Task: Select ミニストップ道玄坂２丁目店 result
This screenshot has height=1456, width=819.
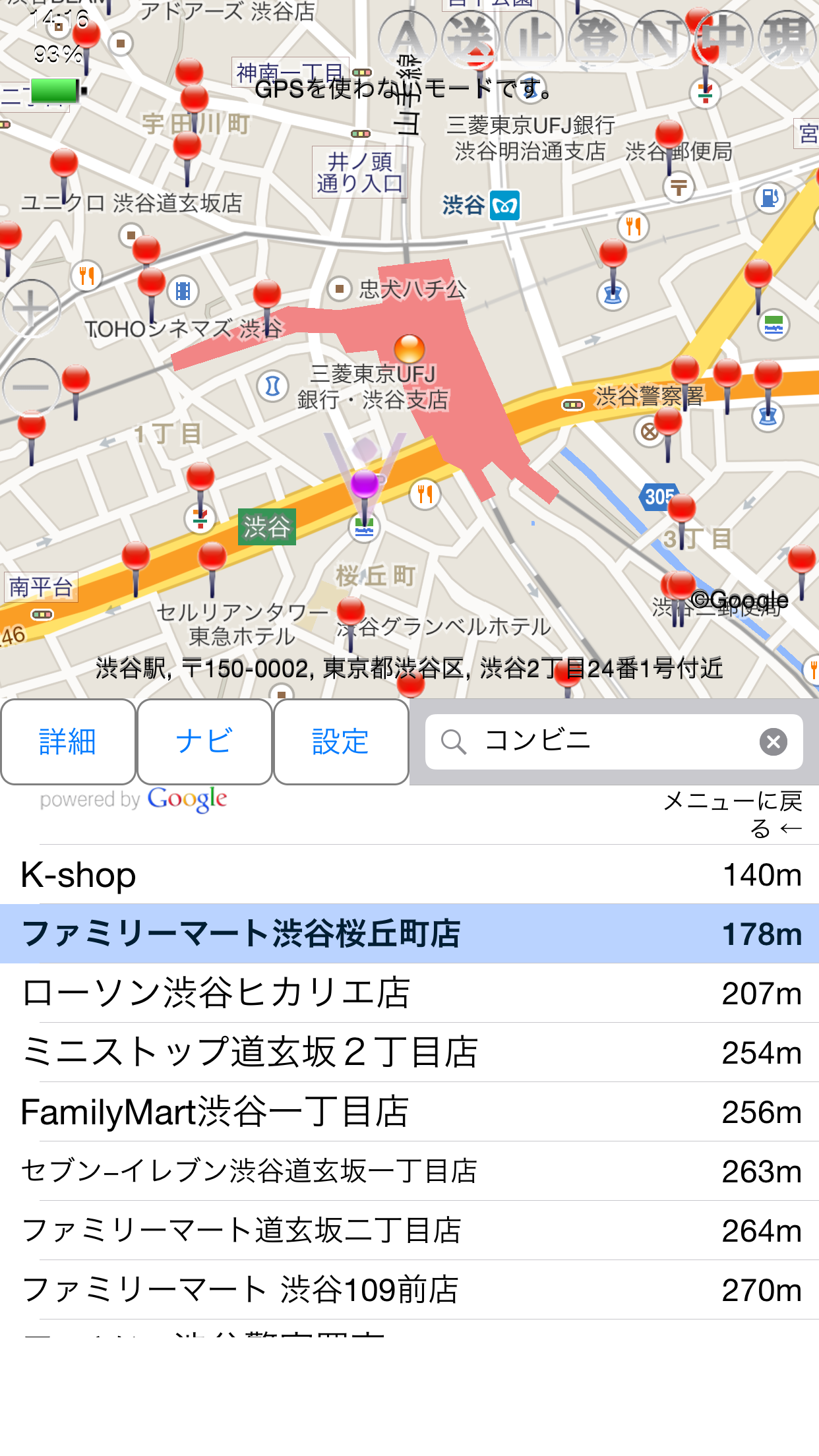Action: tap(409, 1052)
